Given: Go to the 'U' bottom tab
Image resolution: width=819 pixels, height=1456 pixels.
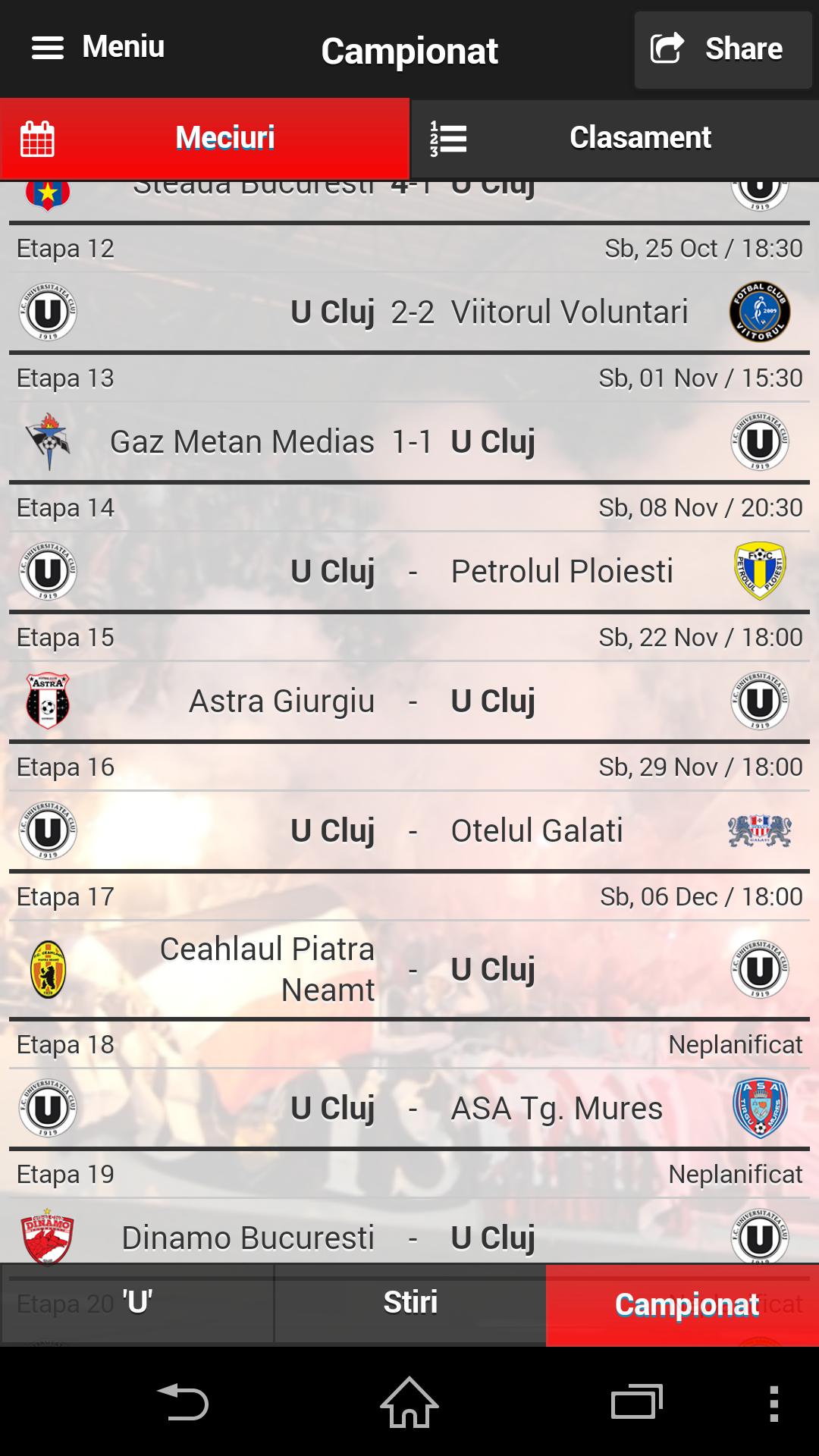Looking at the screenshot, I should click(x=137, y=1303).
